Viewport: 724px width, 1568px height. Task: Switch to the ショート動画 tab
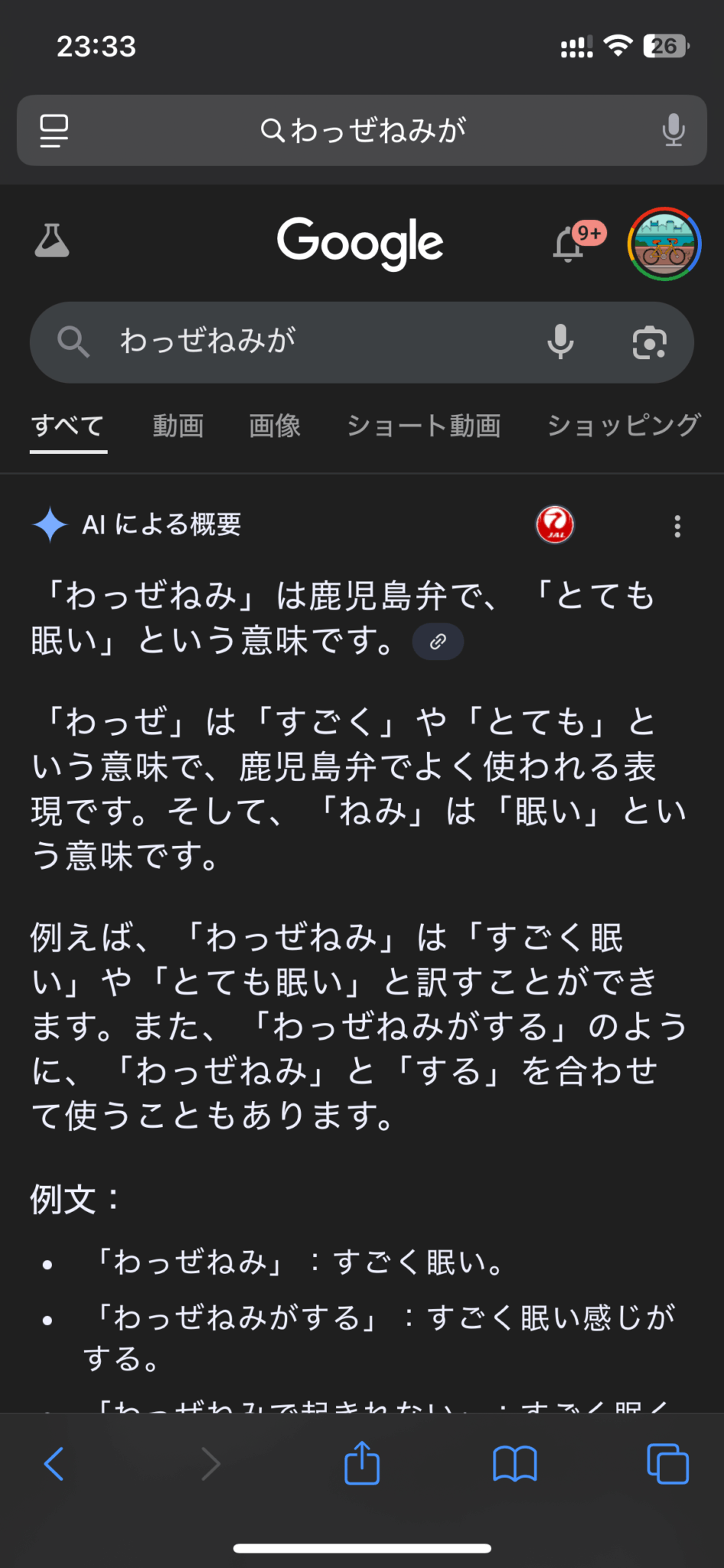(423, 426)
